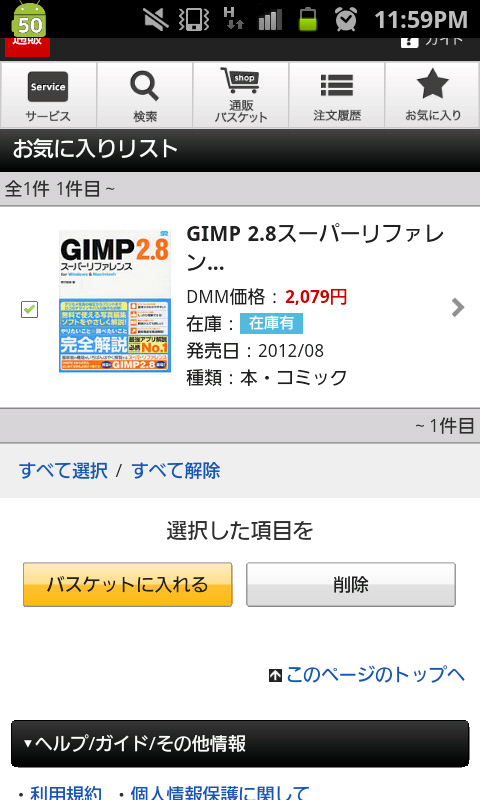Open 検索 search
480x800 pixels.
[x=144, y=95]
